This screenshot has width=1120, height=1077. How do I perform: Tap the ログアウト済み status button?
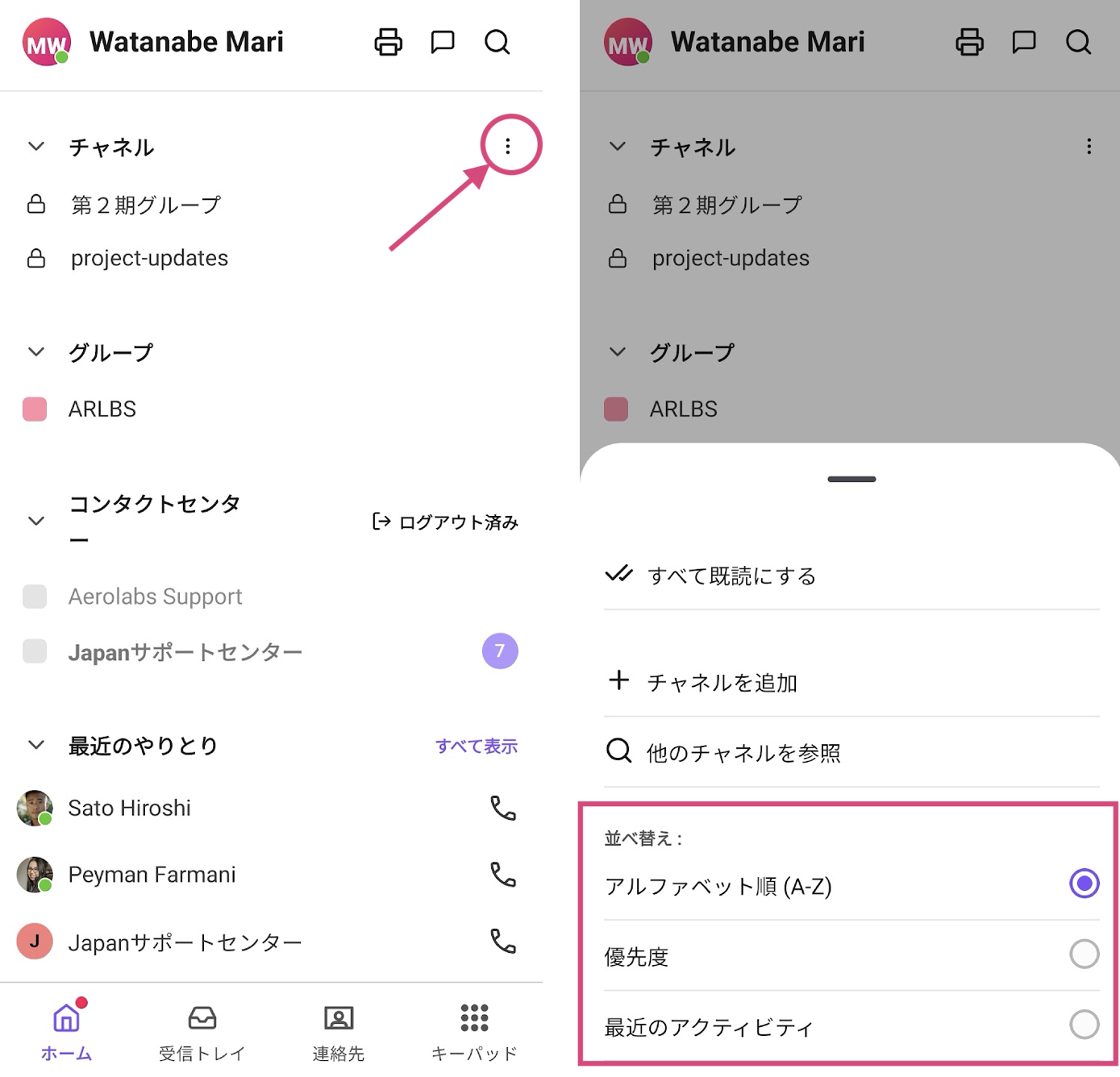(445, 522)
